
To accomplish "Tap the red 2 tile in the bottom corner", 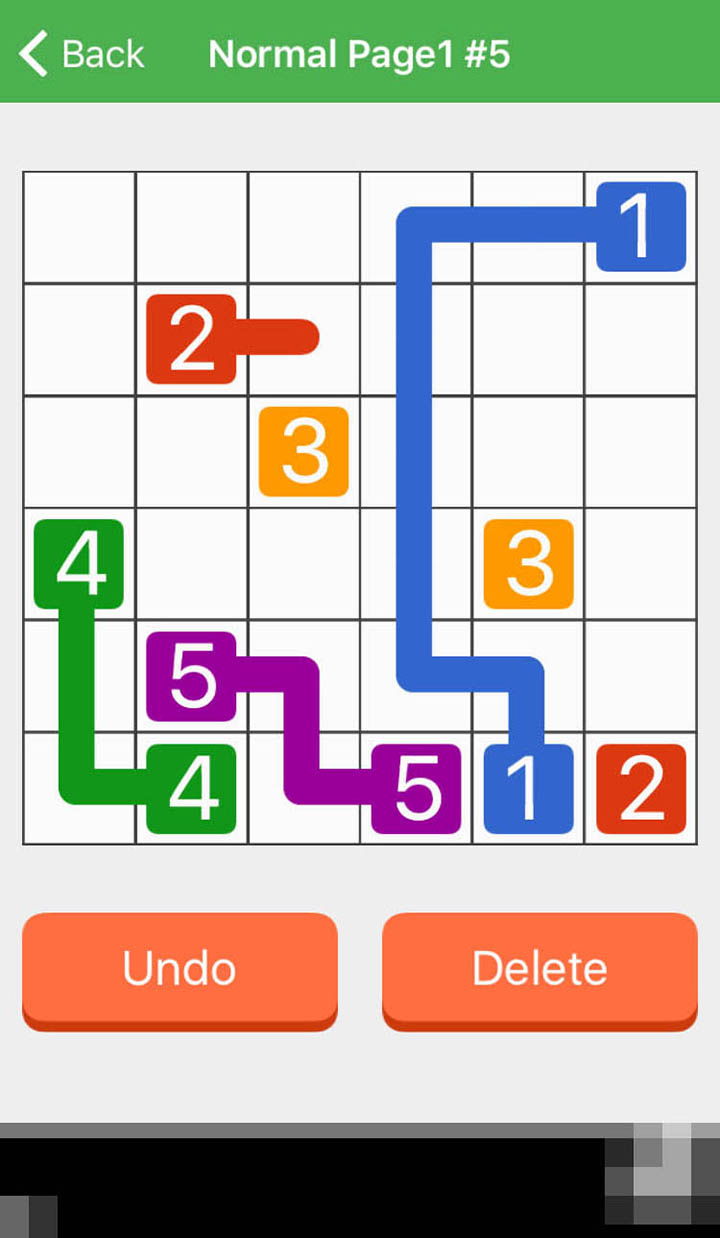I will (641, 789).
